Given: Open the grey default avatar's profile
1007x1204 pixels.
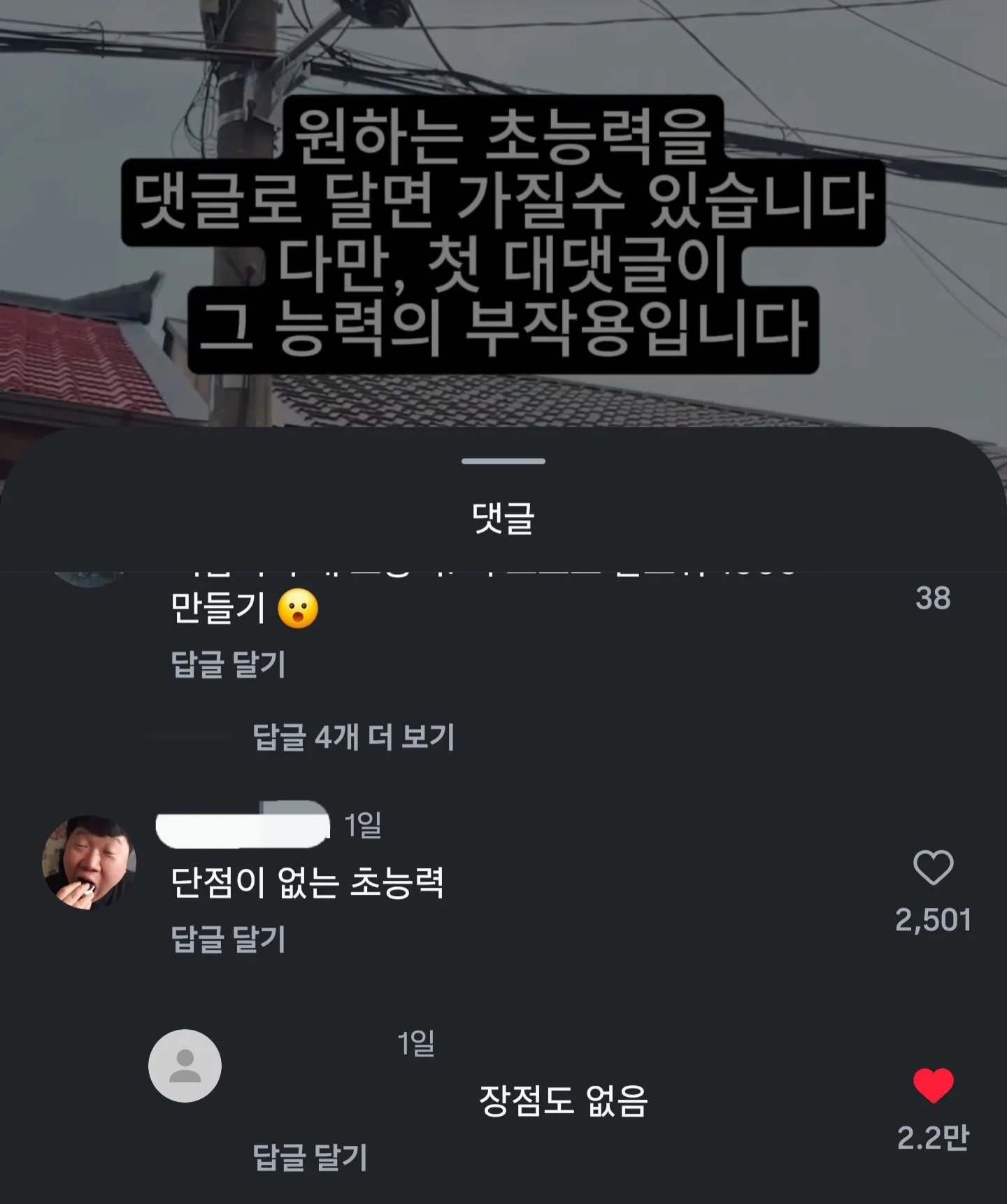Looking at the screenshot, I should pyautogui.click(x=185, y=1065).
